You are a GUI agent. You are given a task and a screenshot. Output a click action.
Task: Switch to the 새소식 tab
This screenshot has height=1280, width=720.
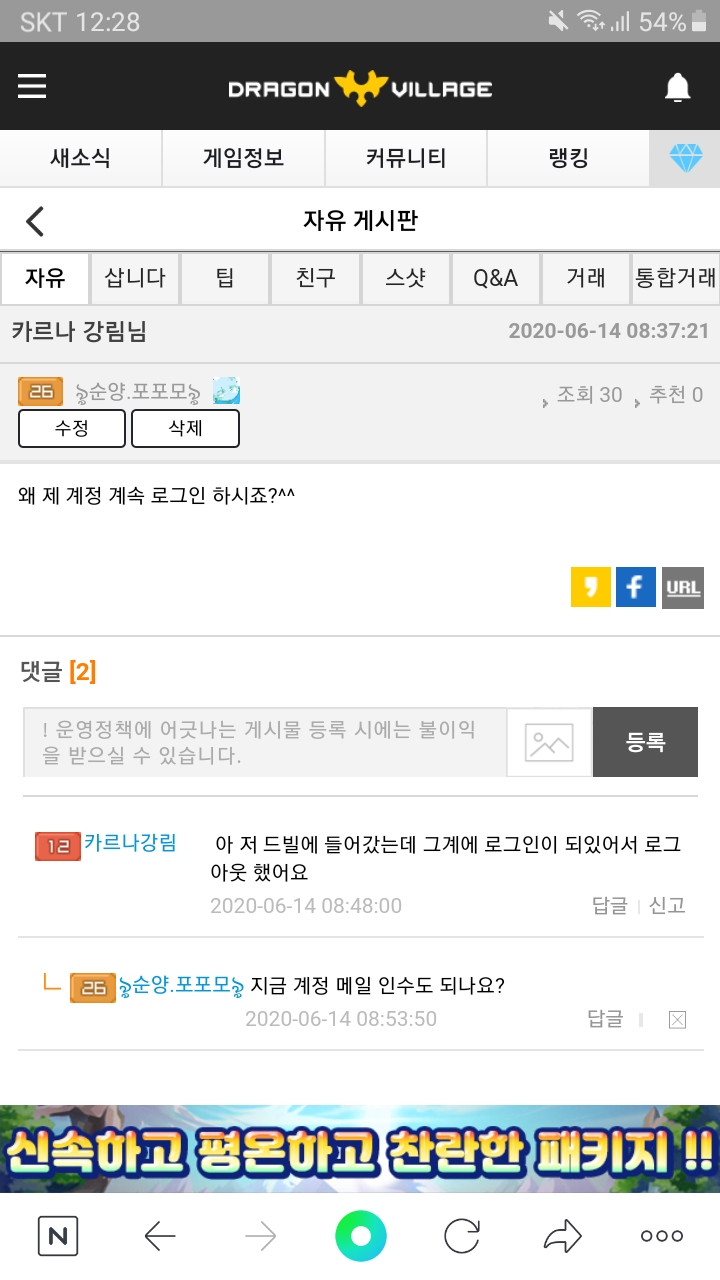click(x=80, y=158)
